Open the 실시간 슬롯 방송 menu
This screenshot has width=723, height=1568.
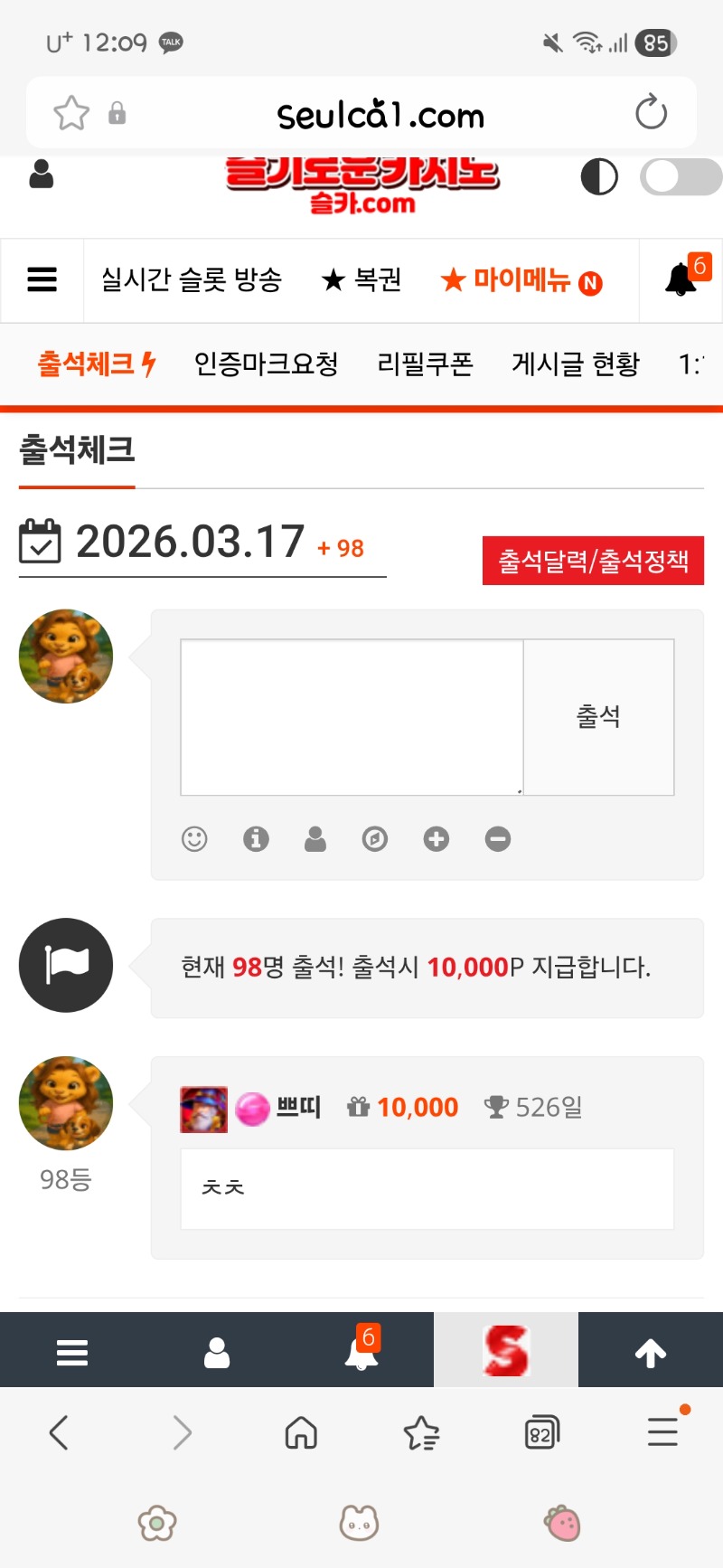[192, 280]
